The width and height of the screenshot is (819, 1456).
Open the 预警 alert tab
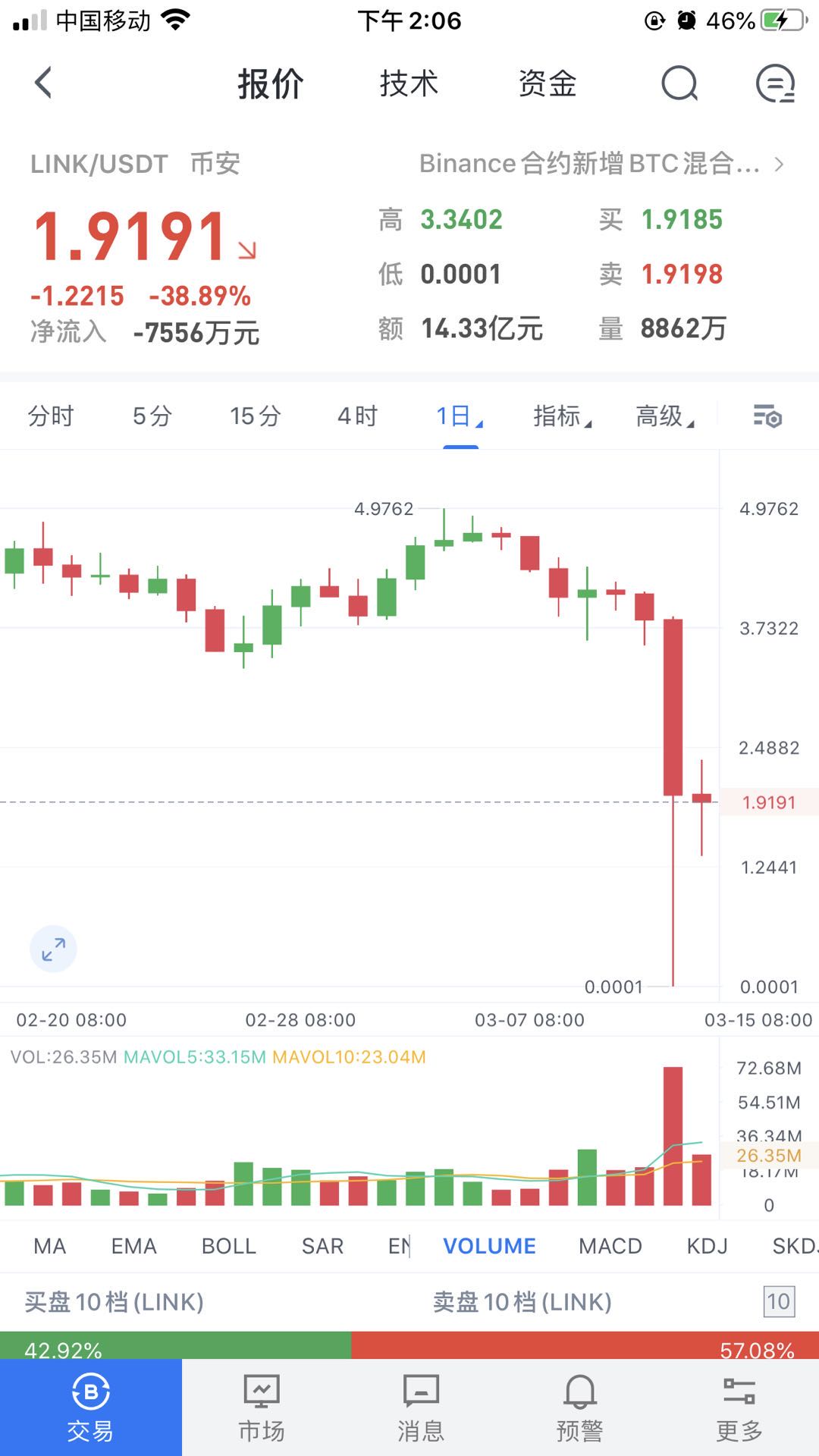pyautogui.click(x=580, y=1407)
